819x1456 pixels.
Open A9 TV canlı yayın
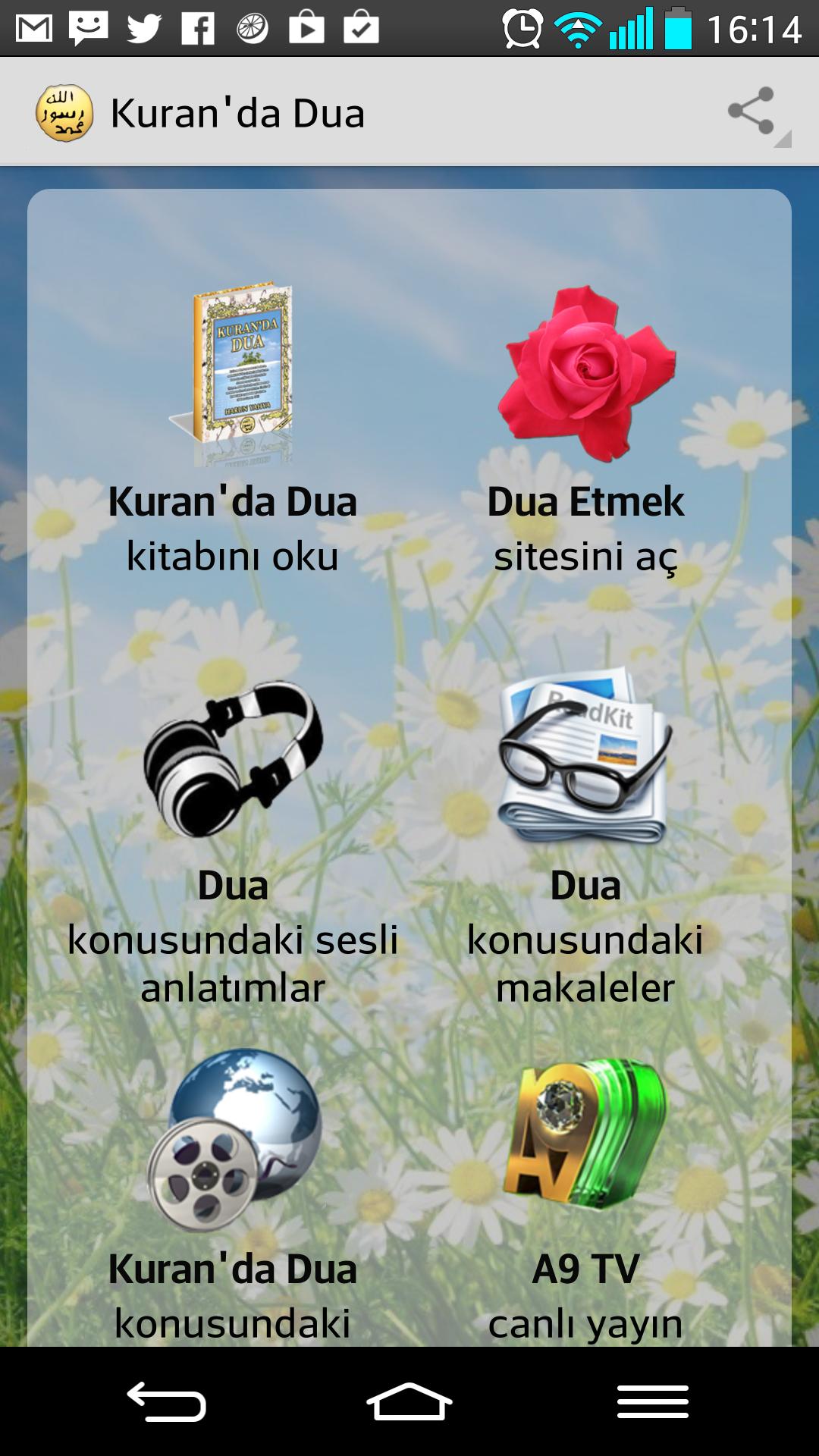[x=585, y=1191]
